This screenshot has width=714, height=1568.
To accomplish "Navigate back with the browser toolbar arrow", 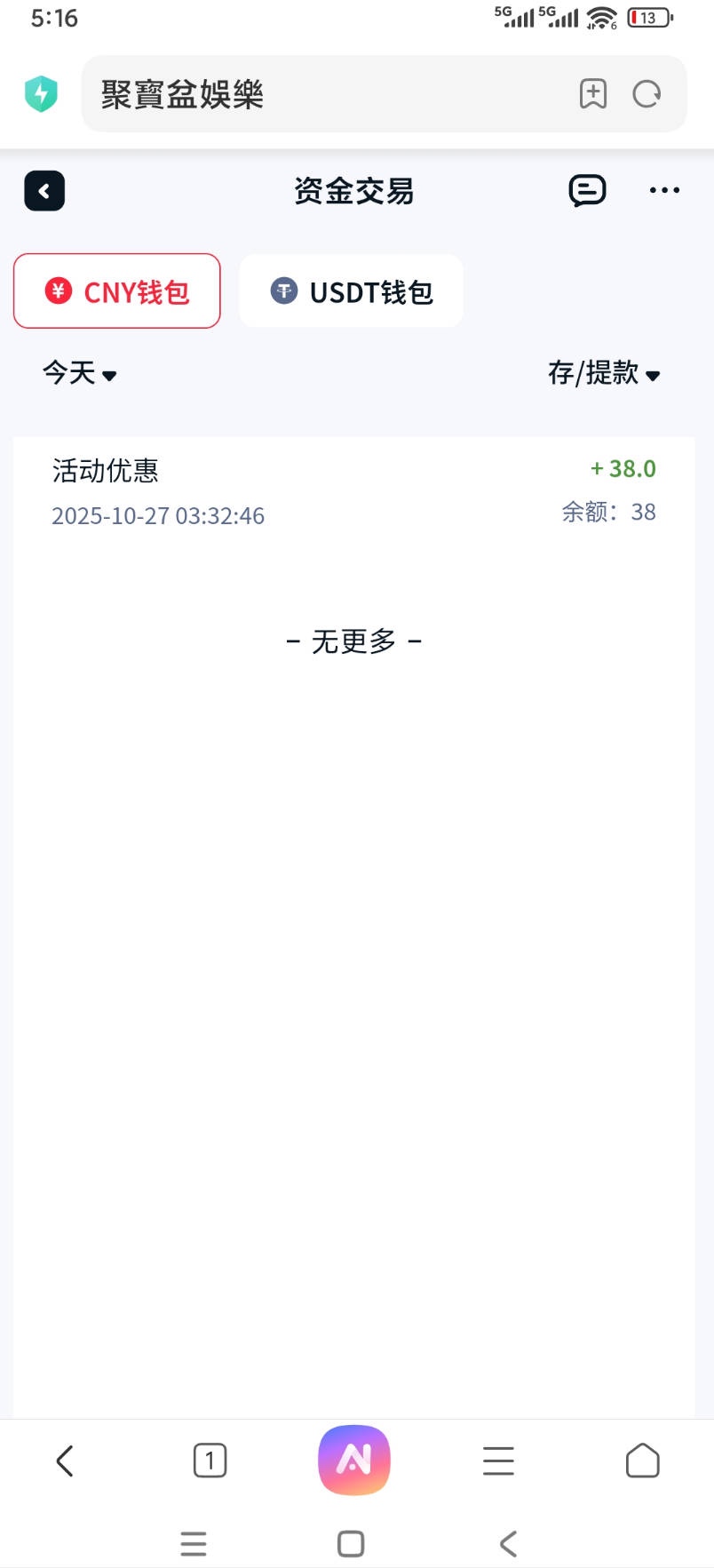I will [65, 1461].
